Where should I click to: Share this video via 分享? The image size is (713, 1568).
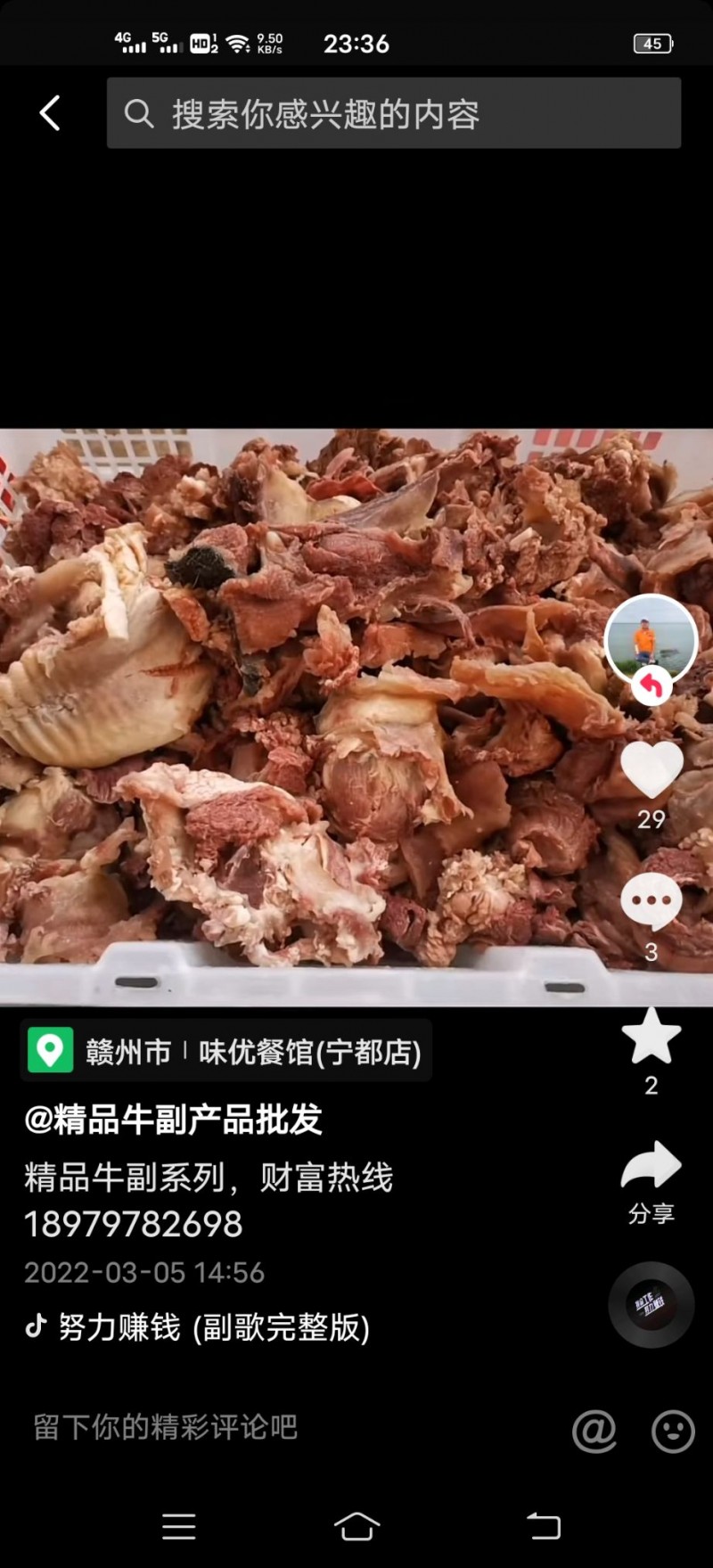652,1167
